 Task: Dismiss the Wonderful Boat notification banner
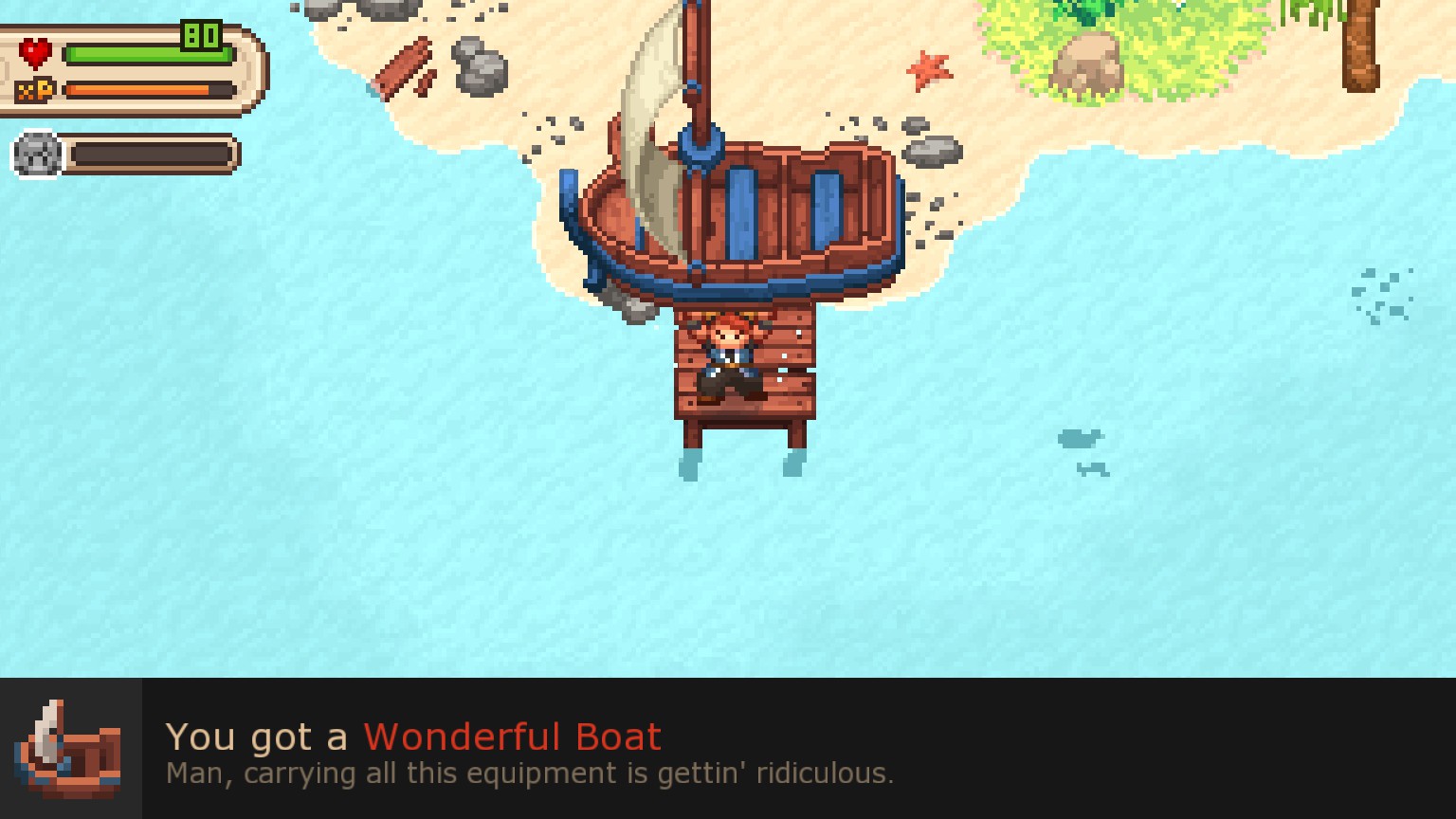(728, 749)
